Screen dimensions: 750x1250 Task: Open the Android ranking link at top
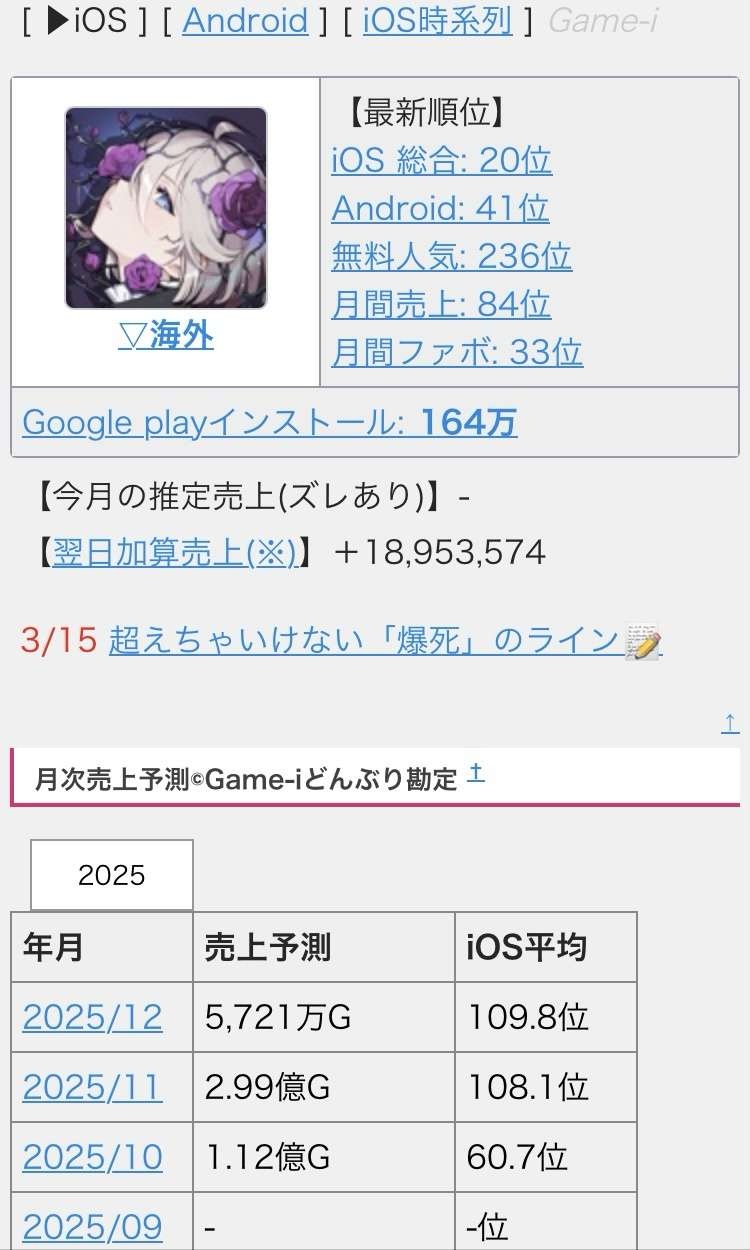point(245,20)
